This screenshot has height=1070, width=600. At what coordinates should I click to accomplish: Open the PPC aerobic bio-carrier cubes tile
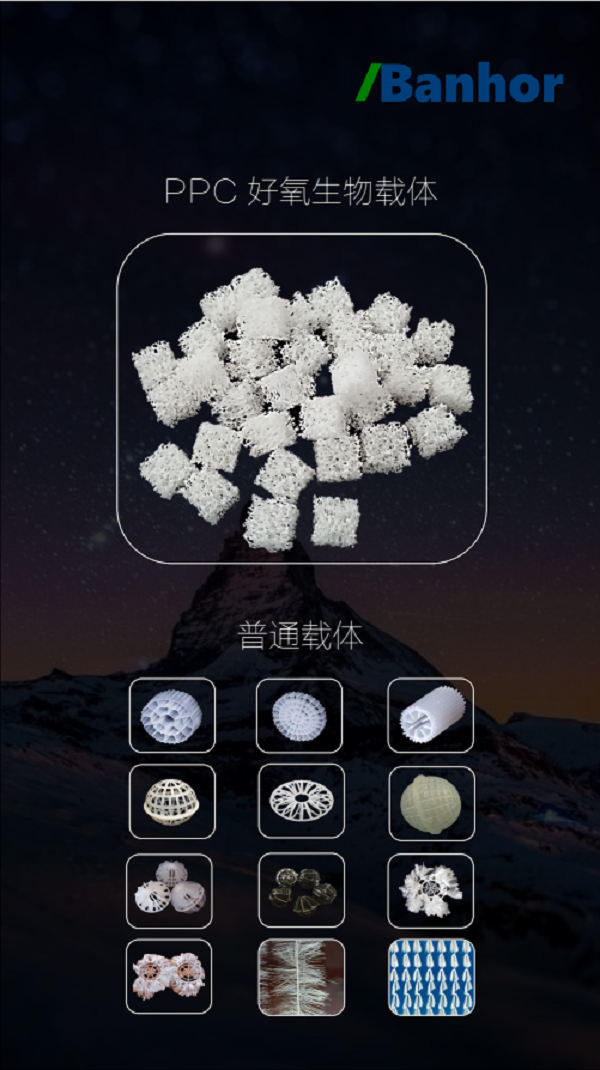[301, 399]
